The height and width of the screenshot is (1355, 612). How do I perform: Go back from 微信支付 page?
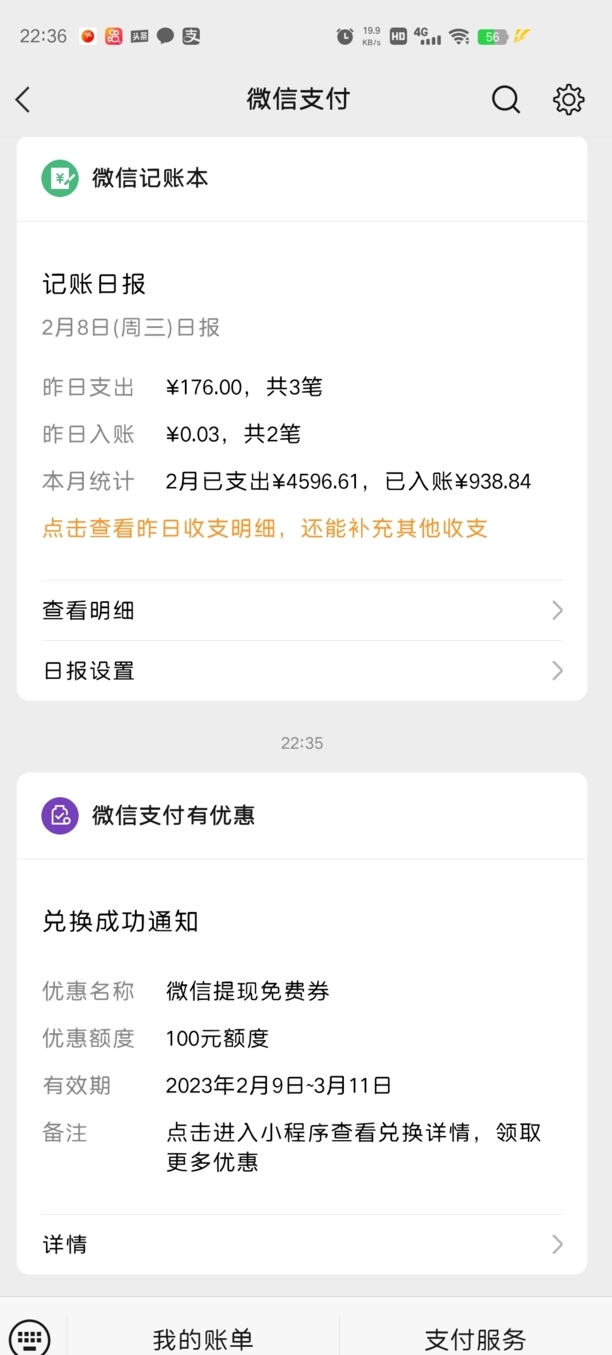coord(24,99)
